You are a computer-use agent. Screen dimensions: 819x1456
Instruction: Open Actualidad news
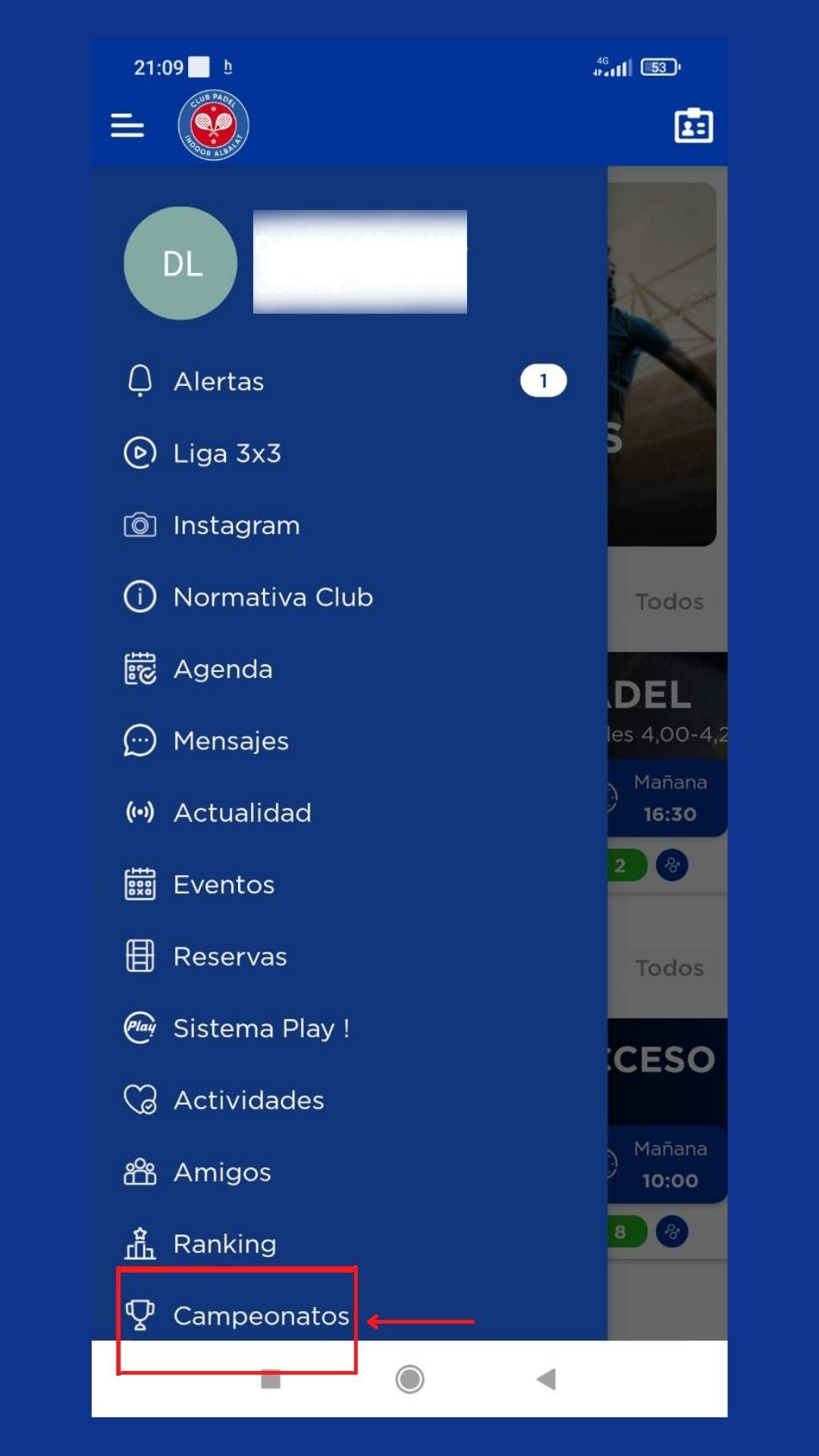241,813
